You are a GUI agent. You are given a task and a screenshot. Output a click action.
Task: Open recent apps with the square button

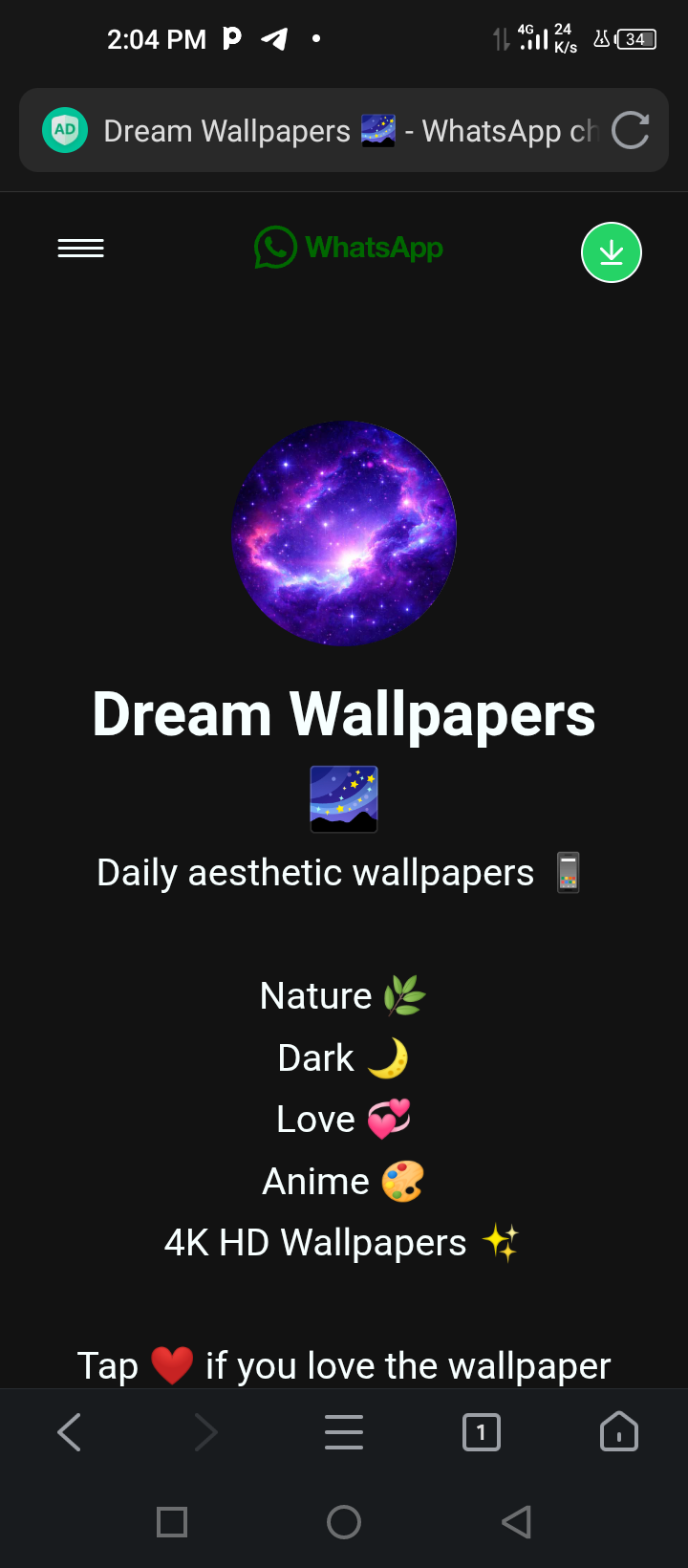(172, 1521)
